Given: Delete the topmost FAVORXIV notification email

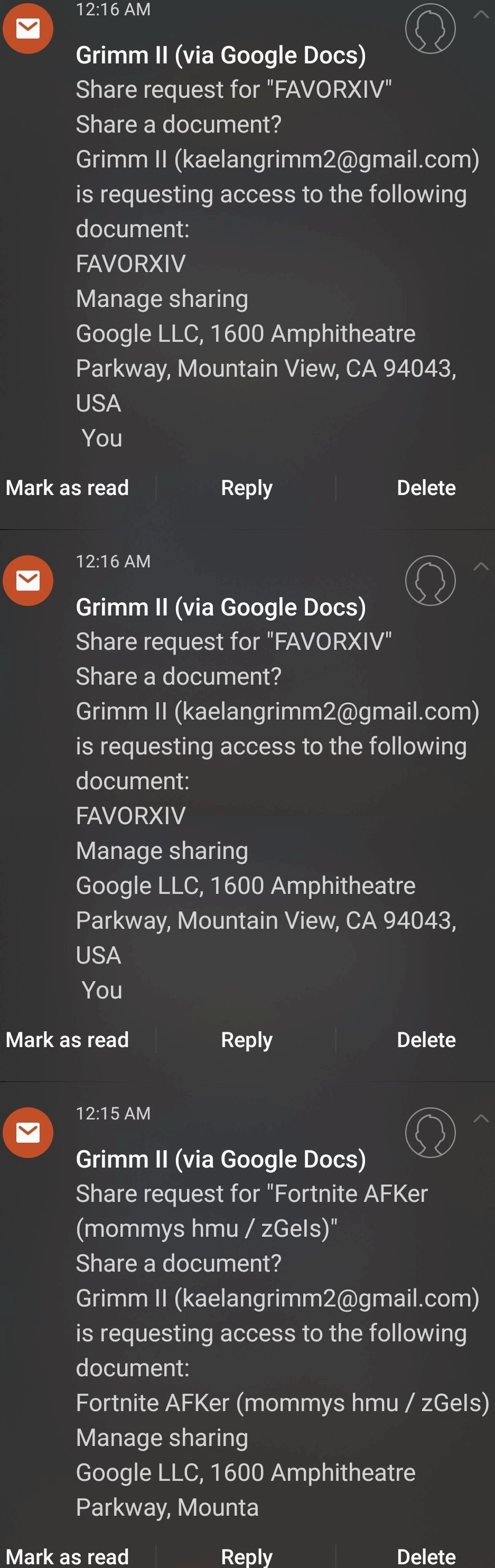Looking at the screenshot, I should (426, 488).
